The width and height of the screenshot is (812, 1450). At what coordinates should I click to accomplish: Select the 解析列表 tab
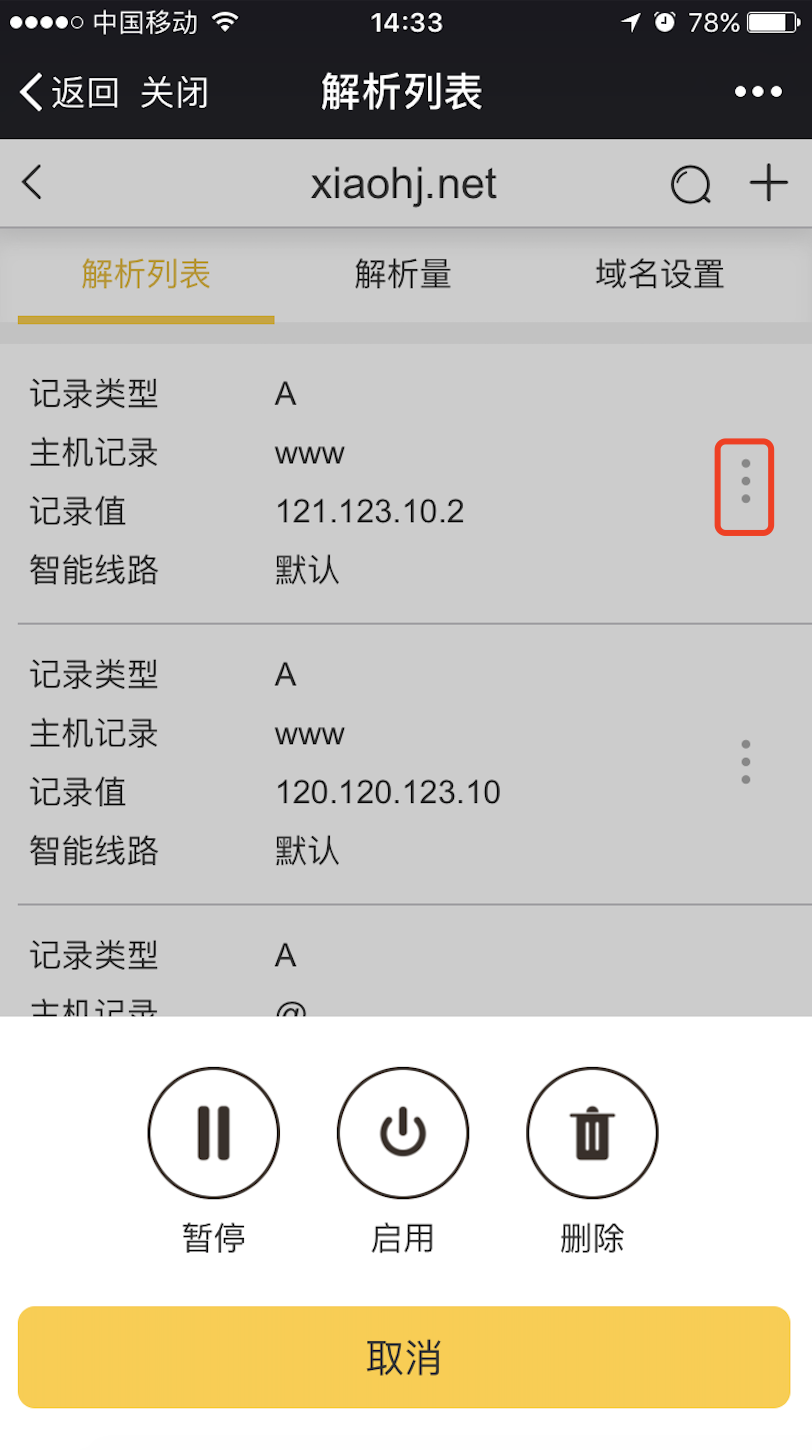146,274
